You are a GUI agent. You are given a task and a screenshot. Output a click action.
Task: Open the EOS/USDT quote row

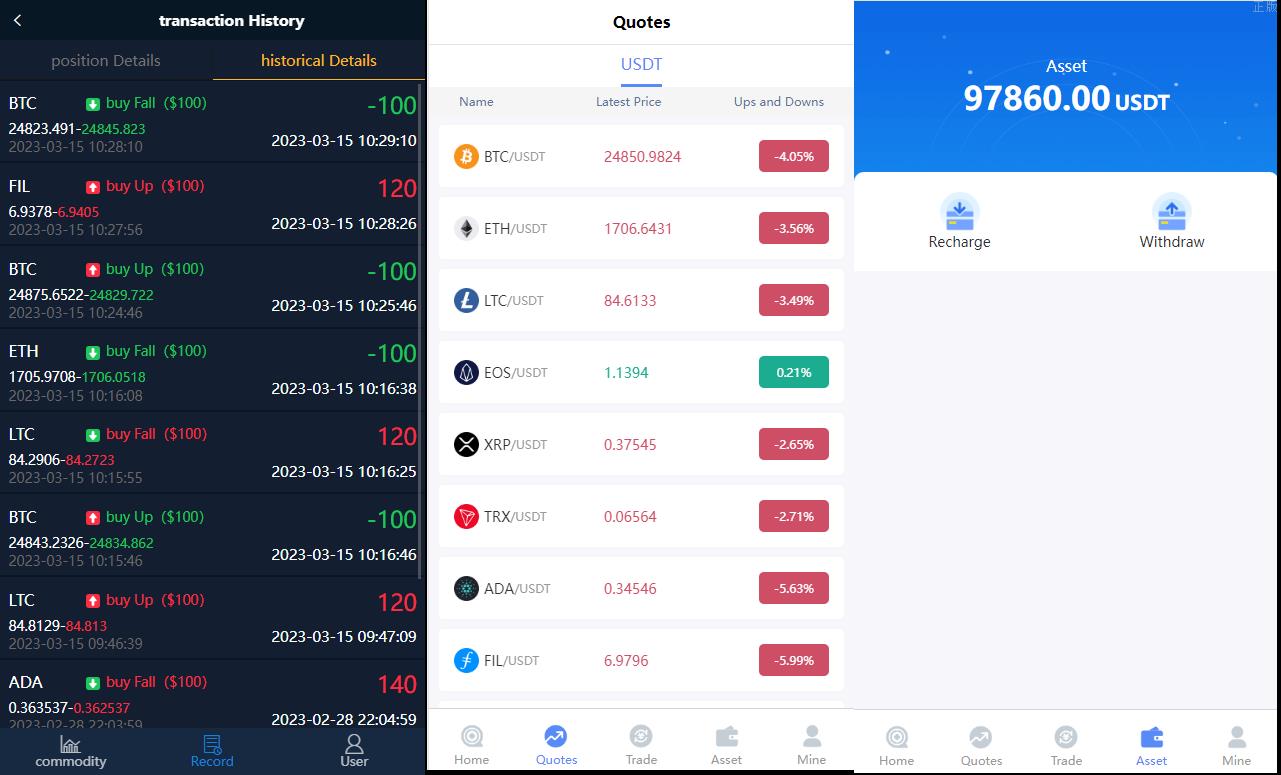640,373
